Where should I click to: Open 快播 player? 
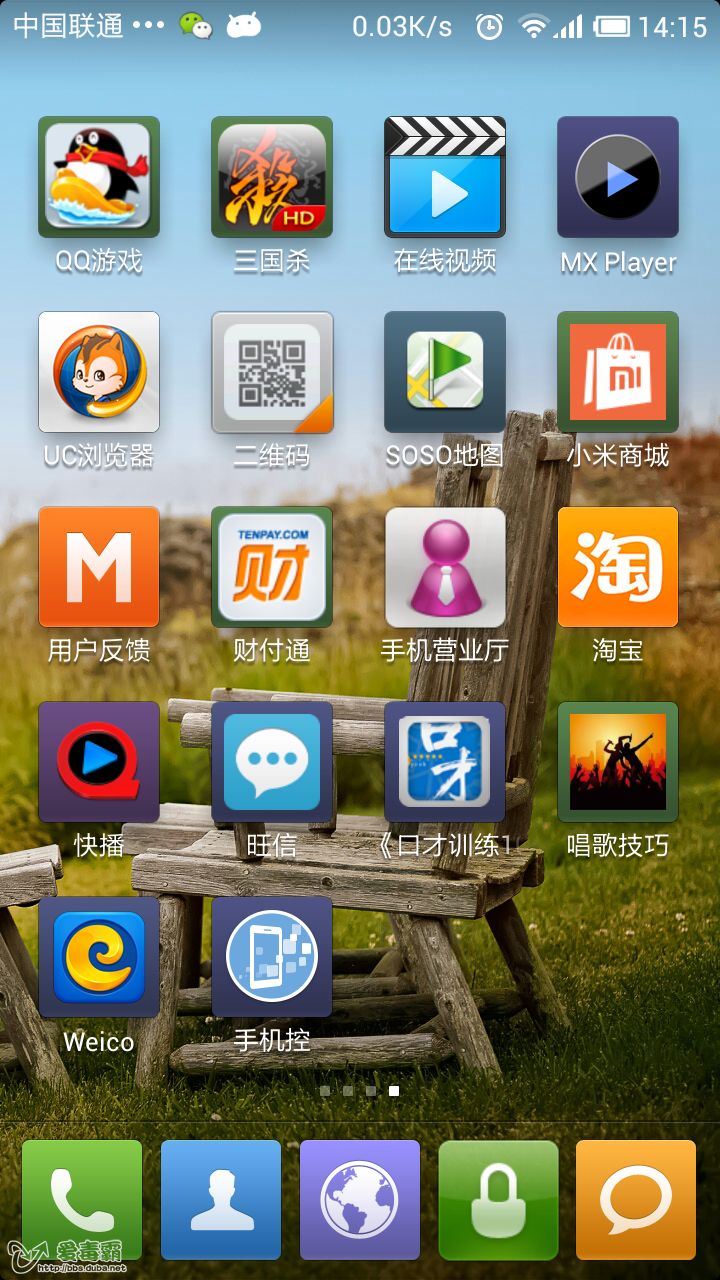pyautogui.click(x=99, y=762)
